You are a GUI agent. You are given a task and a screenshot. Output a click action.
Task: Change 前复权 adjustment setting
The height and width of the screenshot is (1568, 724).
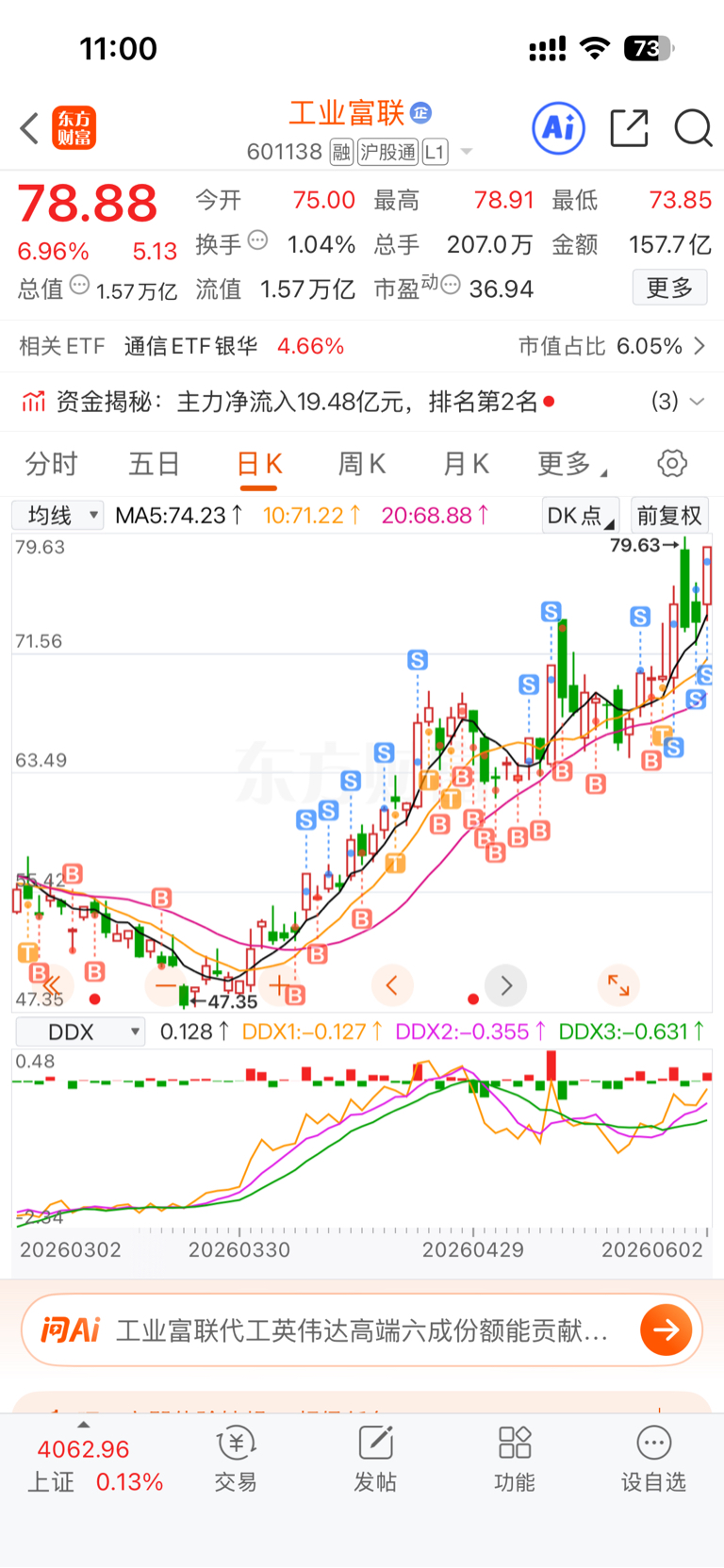tap(669, 515)
